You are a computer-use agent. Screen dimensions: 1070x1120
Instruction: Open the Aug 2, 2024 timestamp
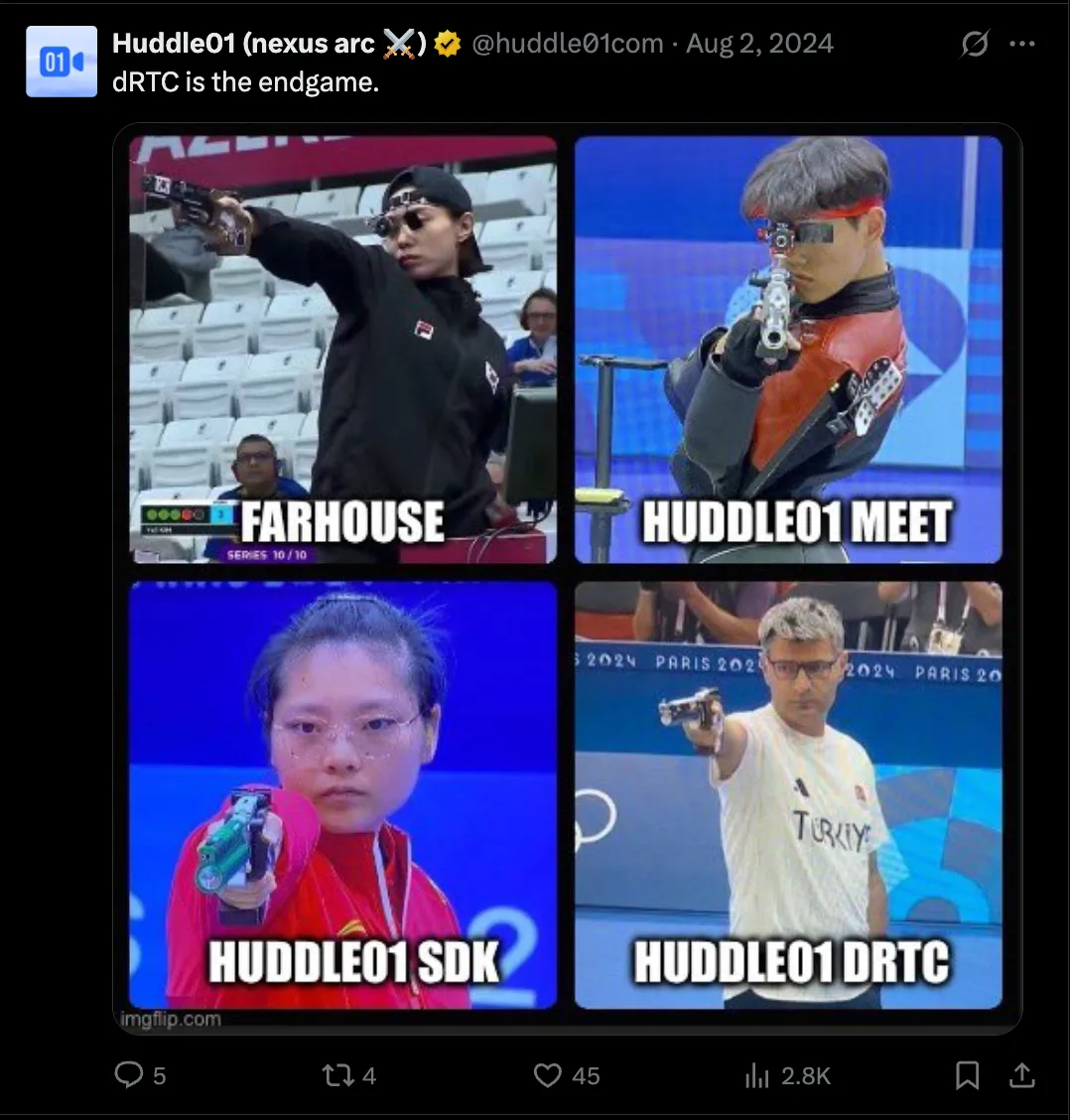759,44
